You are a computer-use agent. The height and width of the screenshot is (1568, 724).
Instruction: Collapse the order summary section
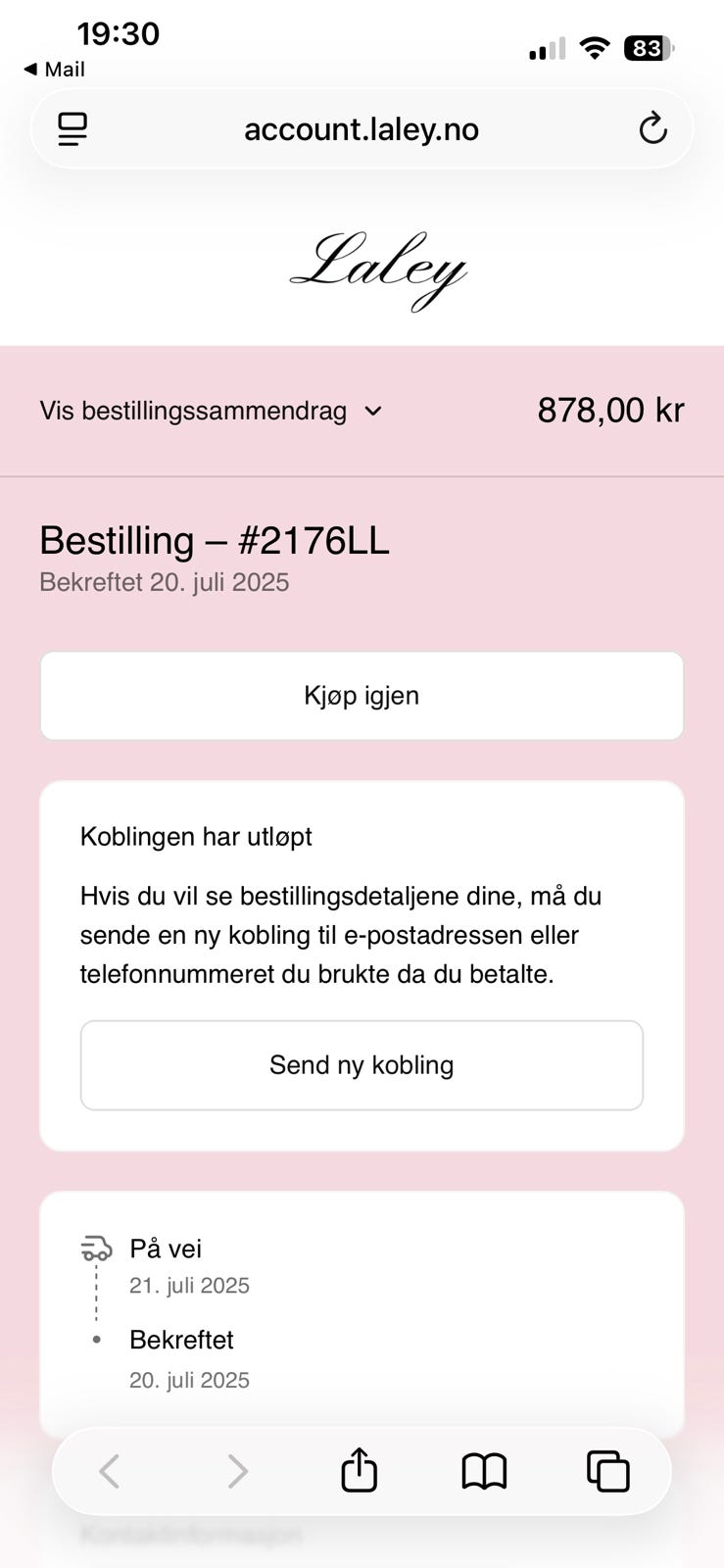pyautogui.click(x=192, y=411)
